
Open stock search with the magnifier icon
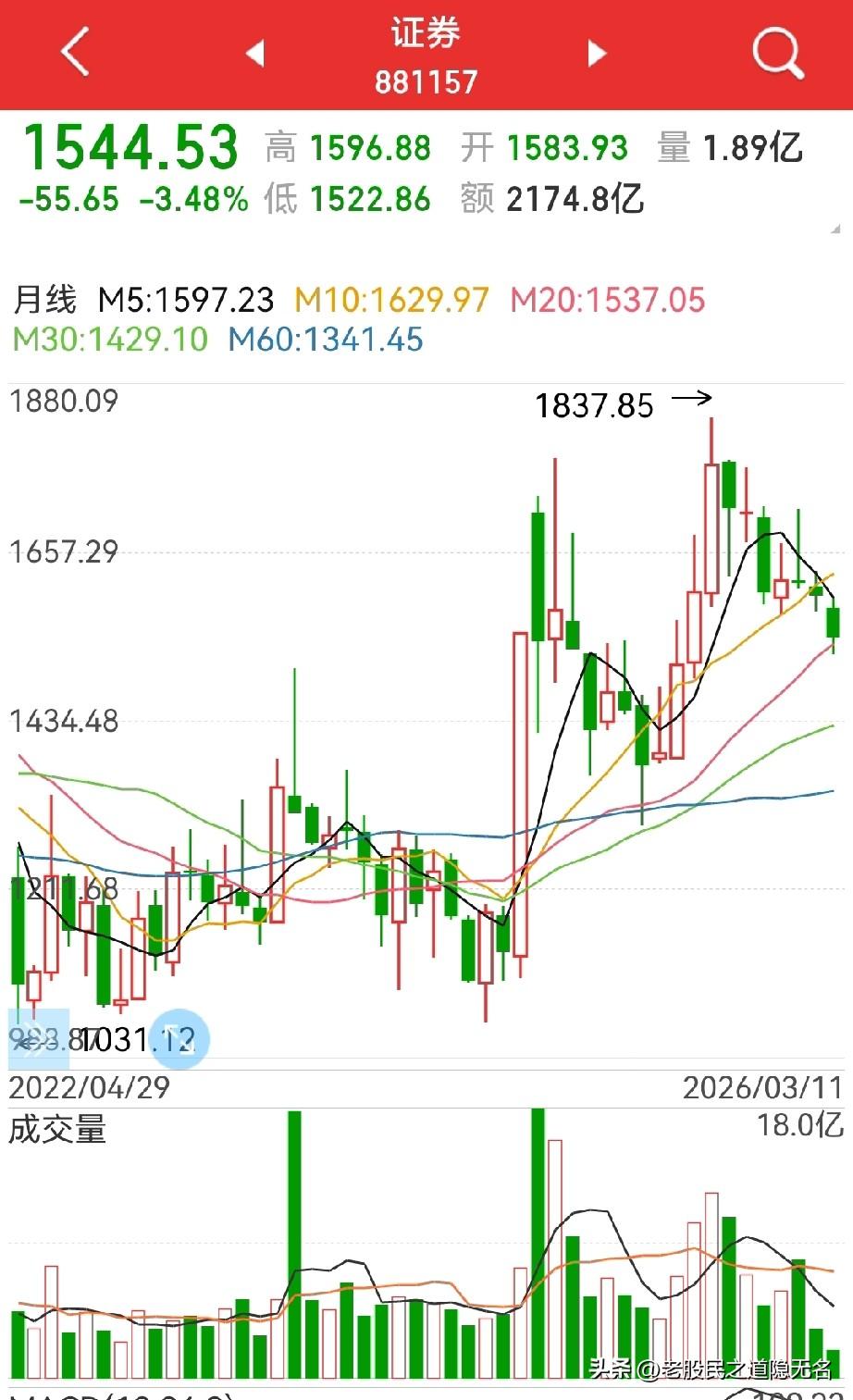(776, 54)
